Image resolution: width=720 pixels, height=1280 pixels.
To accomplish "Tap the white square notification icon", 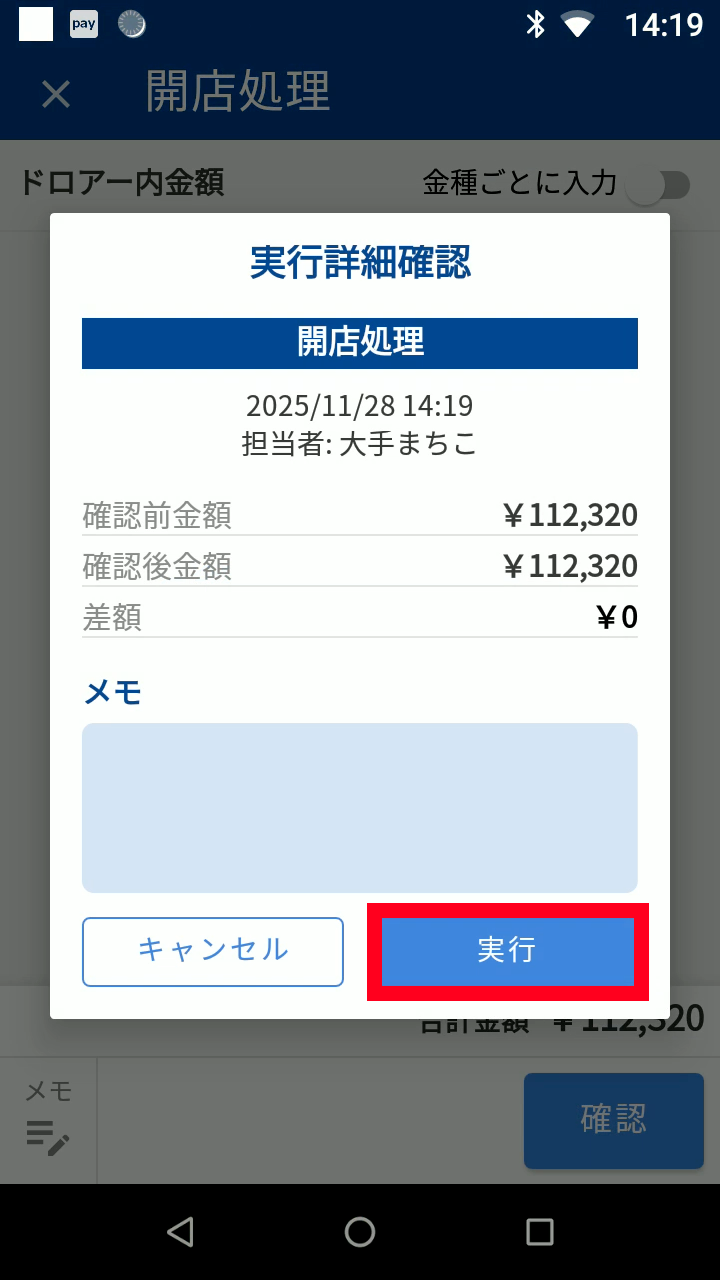I will 34,23.
